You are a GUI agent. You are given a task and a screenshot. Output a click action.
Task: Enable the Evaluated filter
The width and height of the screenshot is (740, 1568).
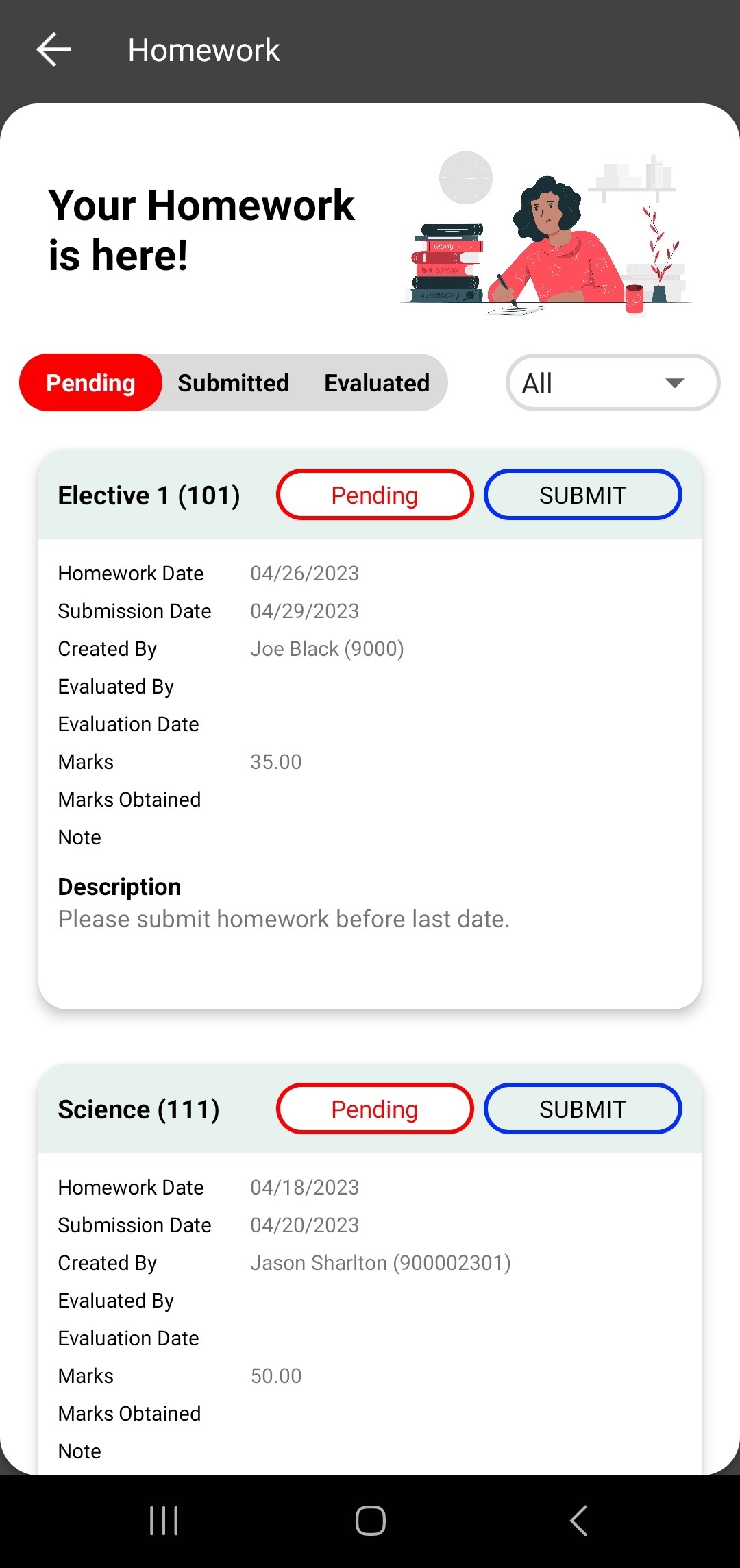(x=376, y=382)
